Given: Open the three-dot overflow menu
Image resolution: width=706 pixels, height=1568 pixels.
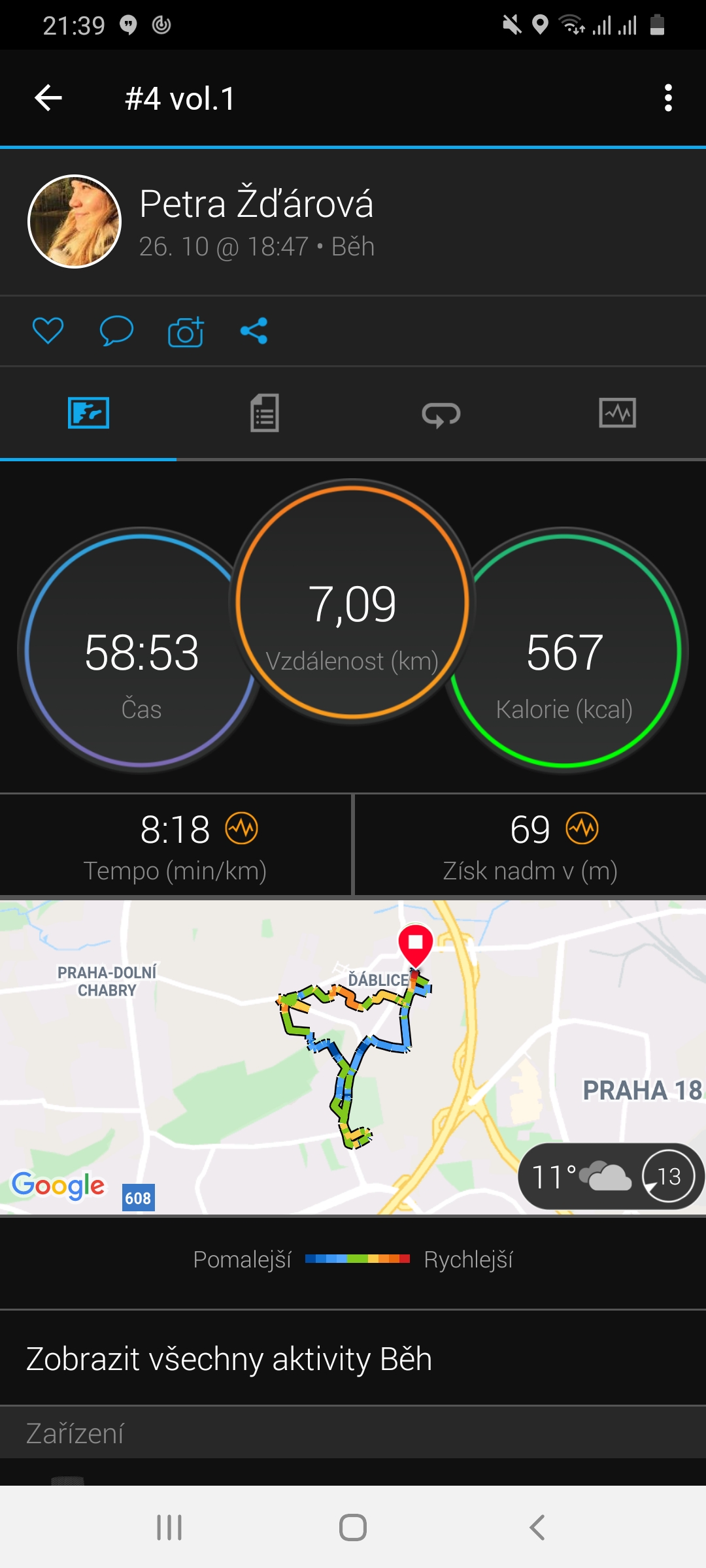Looking at the screenshot, I should coord(667,99).
